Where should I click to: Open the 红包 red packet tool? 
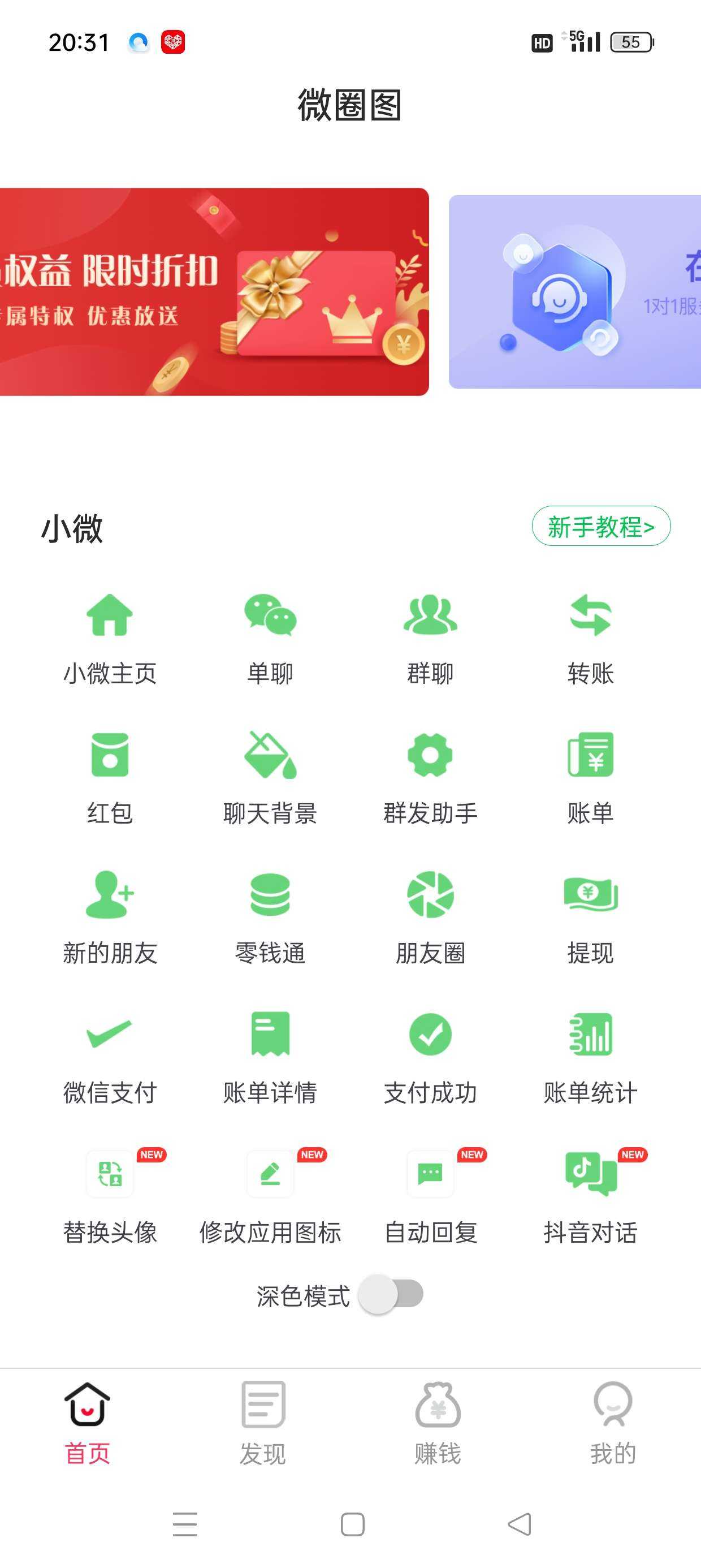pyautogui.click(x=110, y=777)
